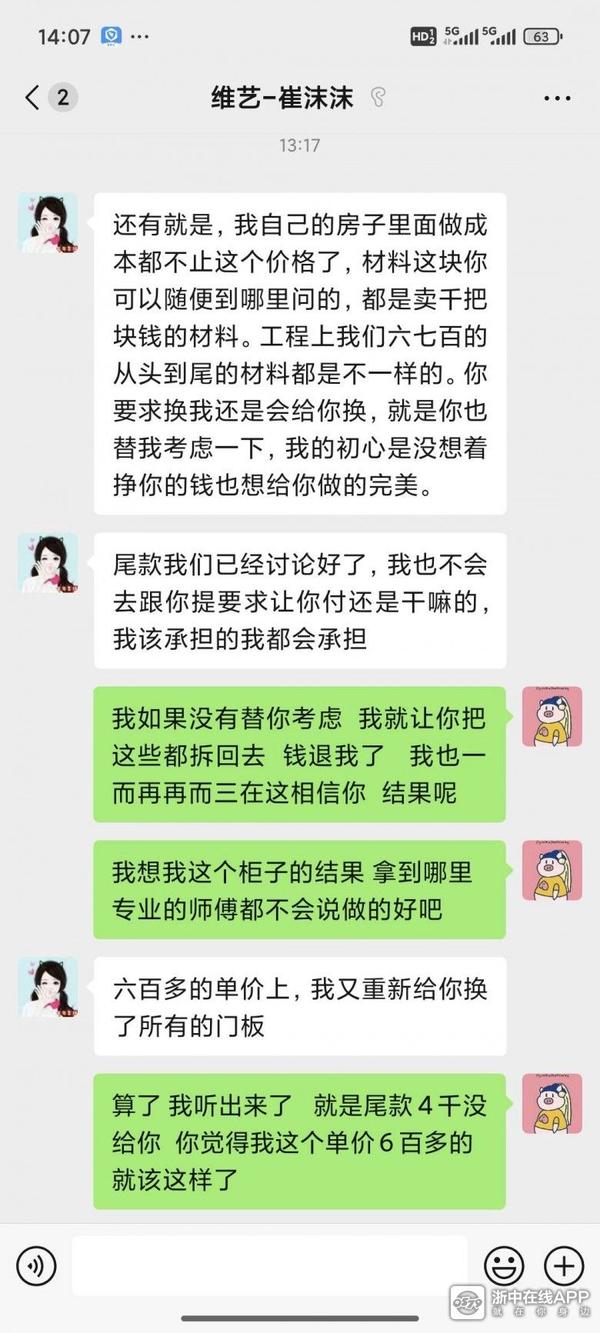Go back to the chat list
The image size is (600, 1333).
coord(34,97)
